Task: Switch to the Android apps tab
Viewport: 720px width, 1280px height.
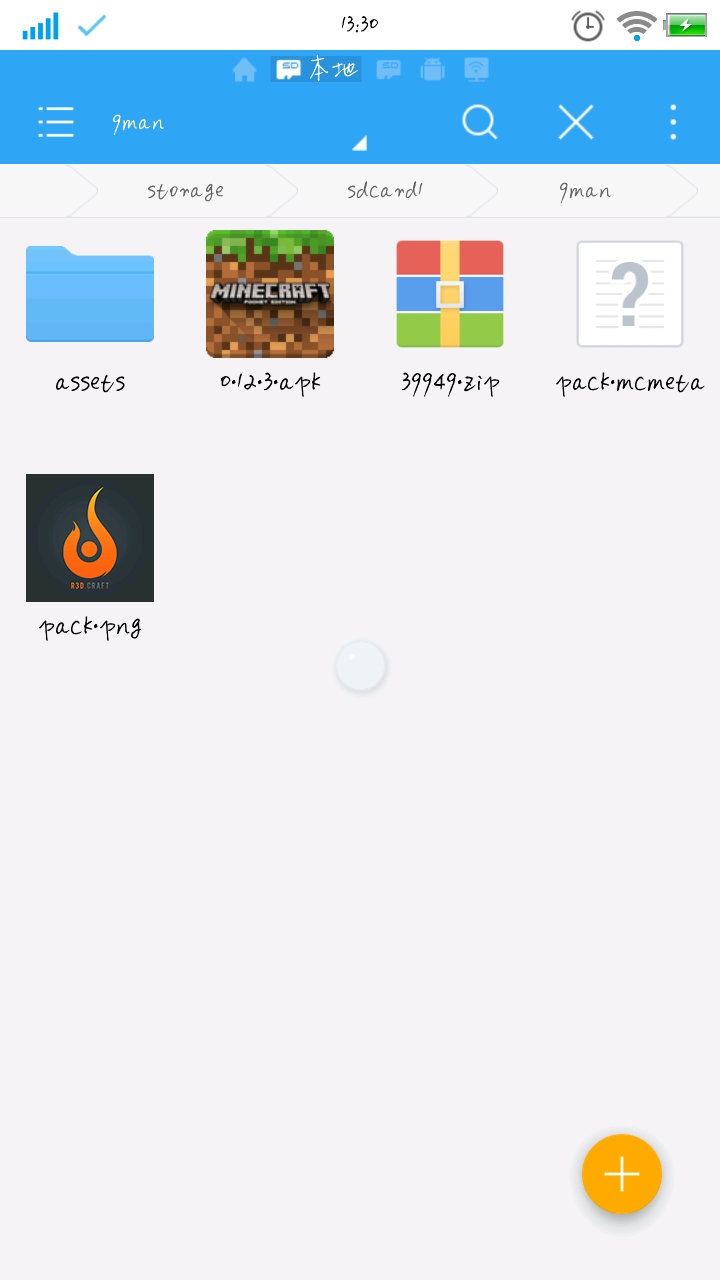Action: (433, 70)
